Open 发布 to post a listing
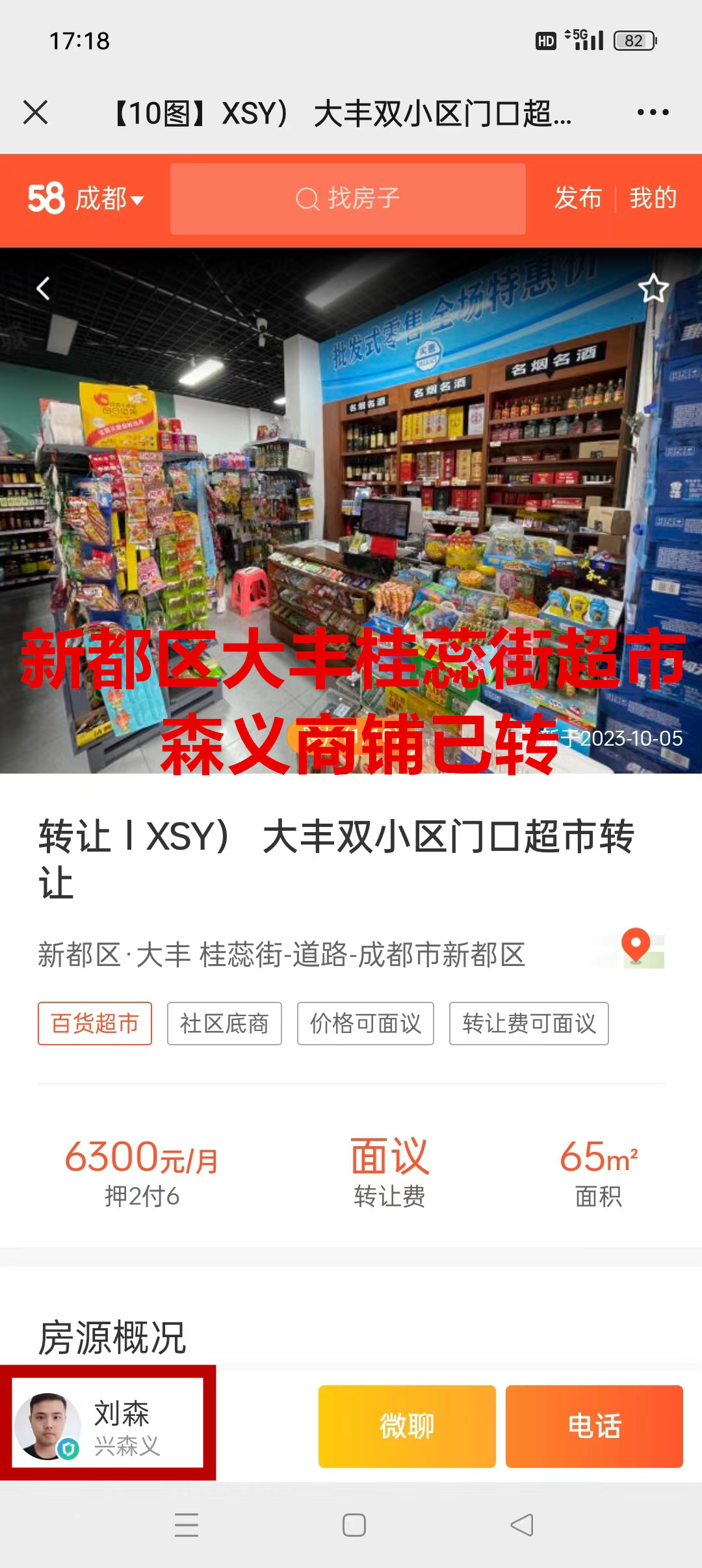The height and width of the screenshot is (1568, 702). (578, 198)
